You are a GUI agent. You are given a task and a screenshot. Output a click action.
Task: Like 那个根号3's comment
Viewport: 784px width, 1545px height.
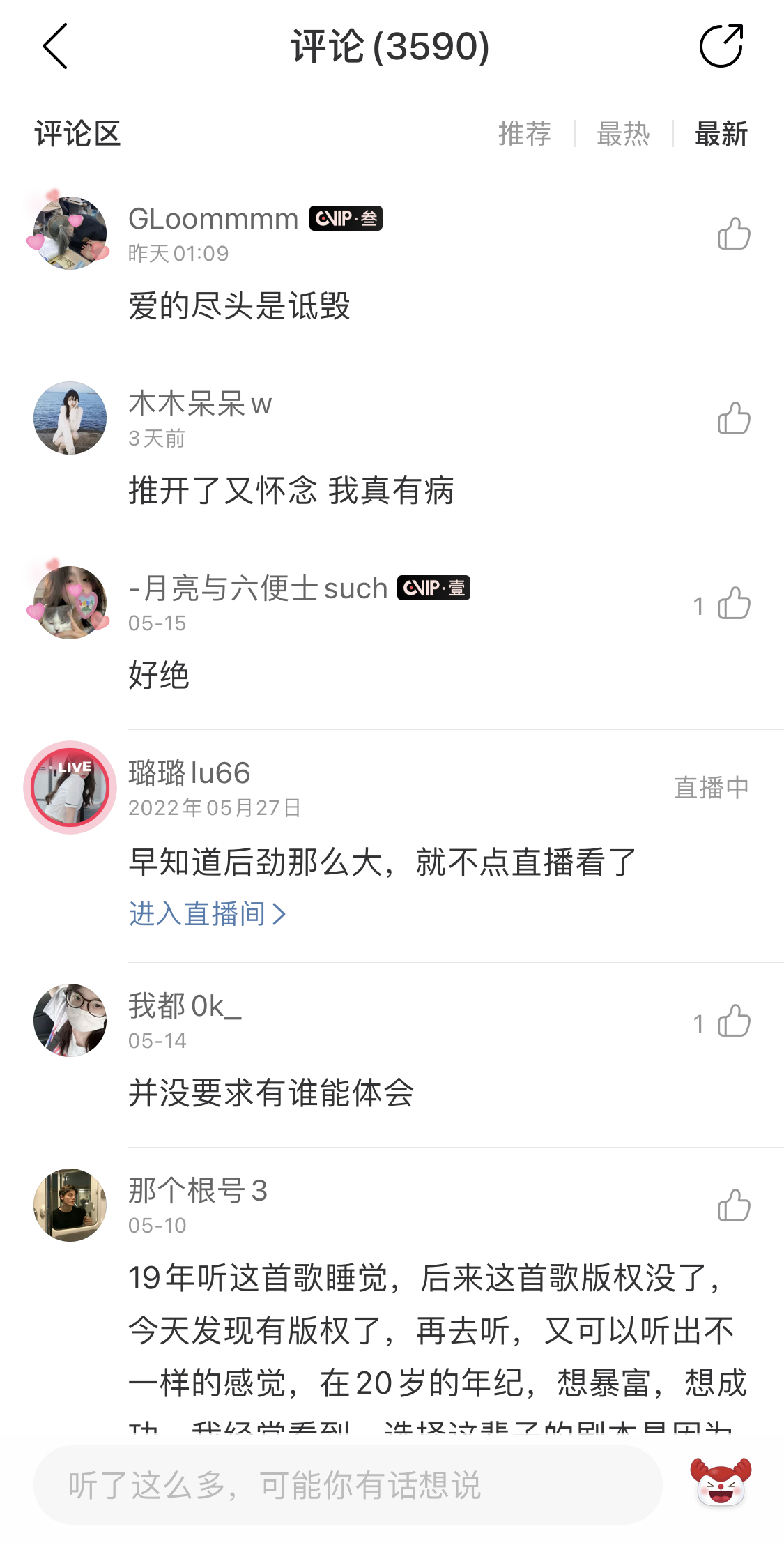733,1206
